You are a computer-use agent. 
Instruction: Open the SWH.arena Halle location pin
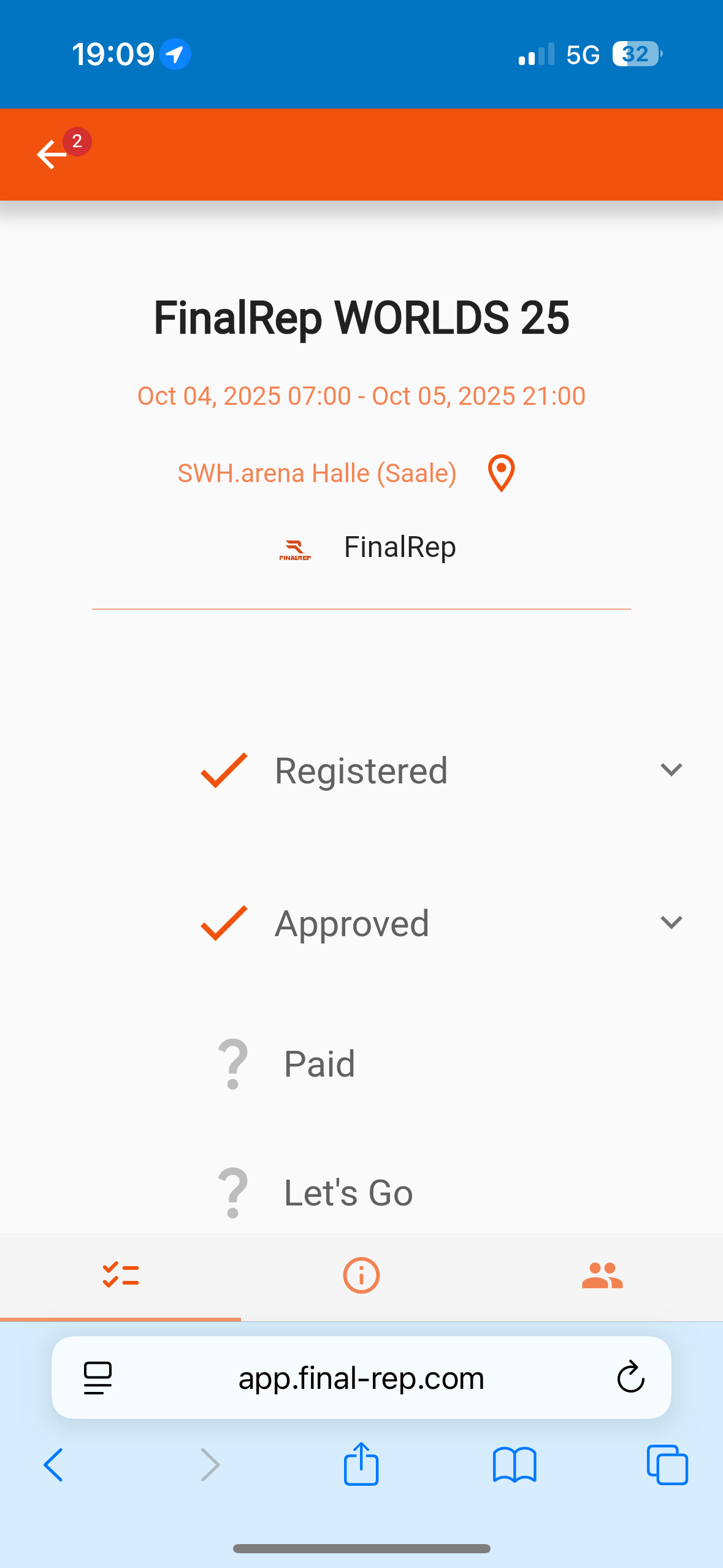[x=501, y=473]
